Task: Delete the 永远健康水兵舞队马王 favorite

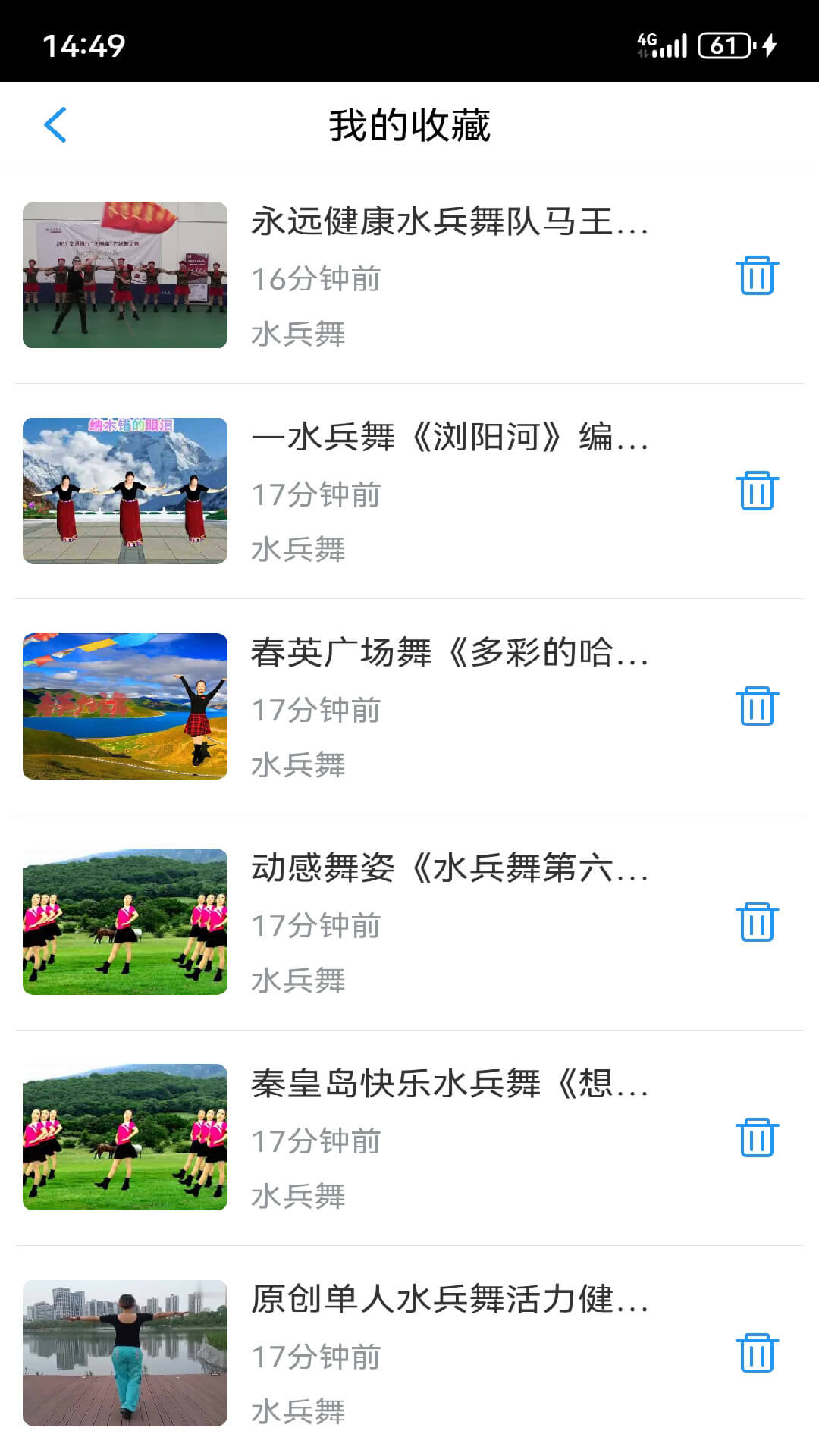Action: (x=756, y=276)
